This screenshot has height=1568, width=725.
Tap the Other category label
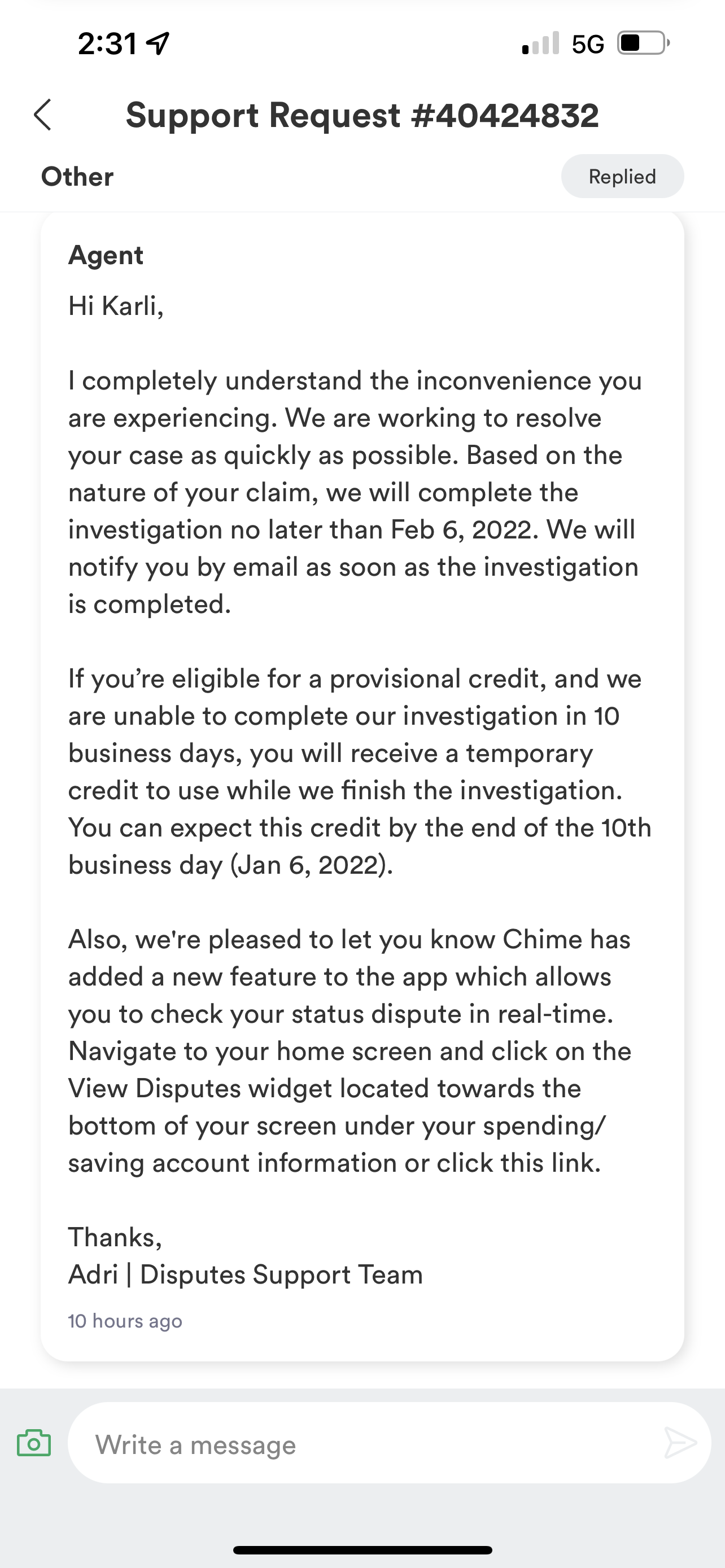coord(77,177)
